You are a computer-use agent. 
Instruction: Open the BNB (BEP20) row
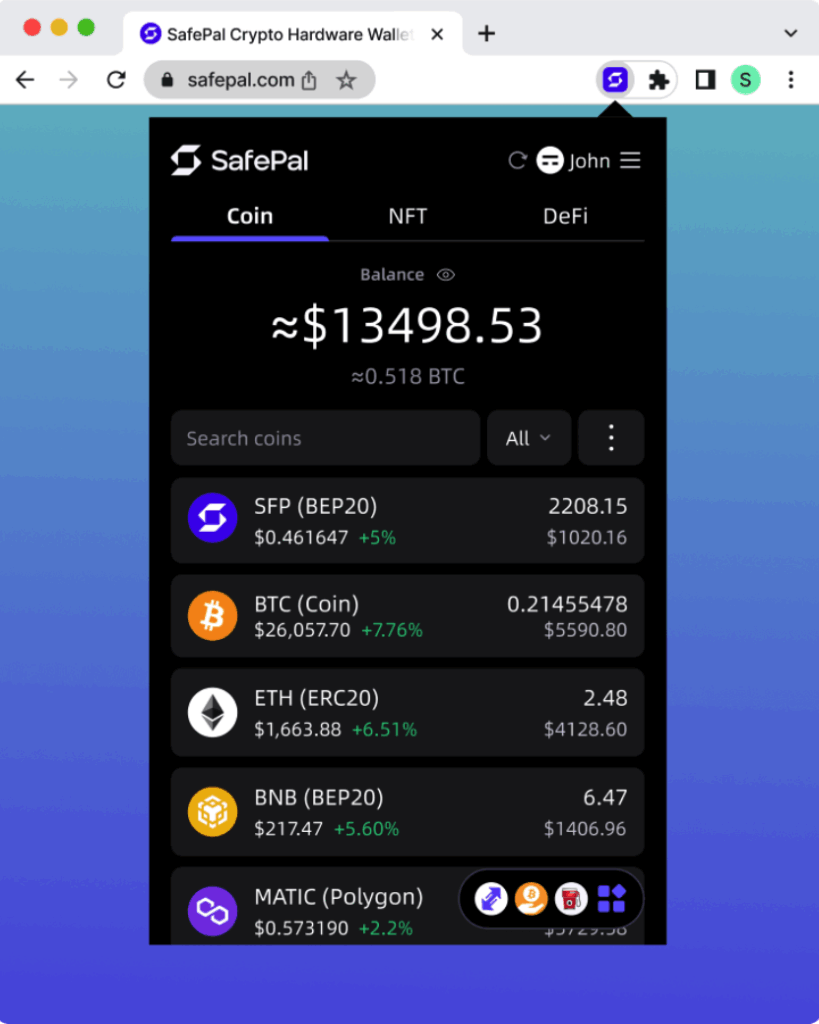click(407, 812)
